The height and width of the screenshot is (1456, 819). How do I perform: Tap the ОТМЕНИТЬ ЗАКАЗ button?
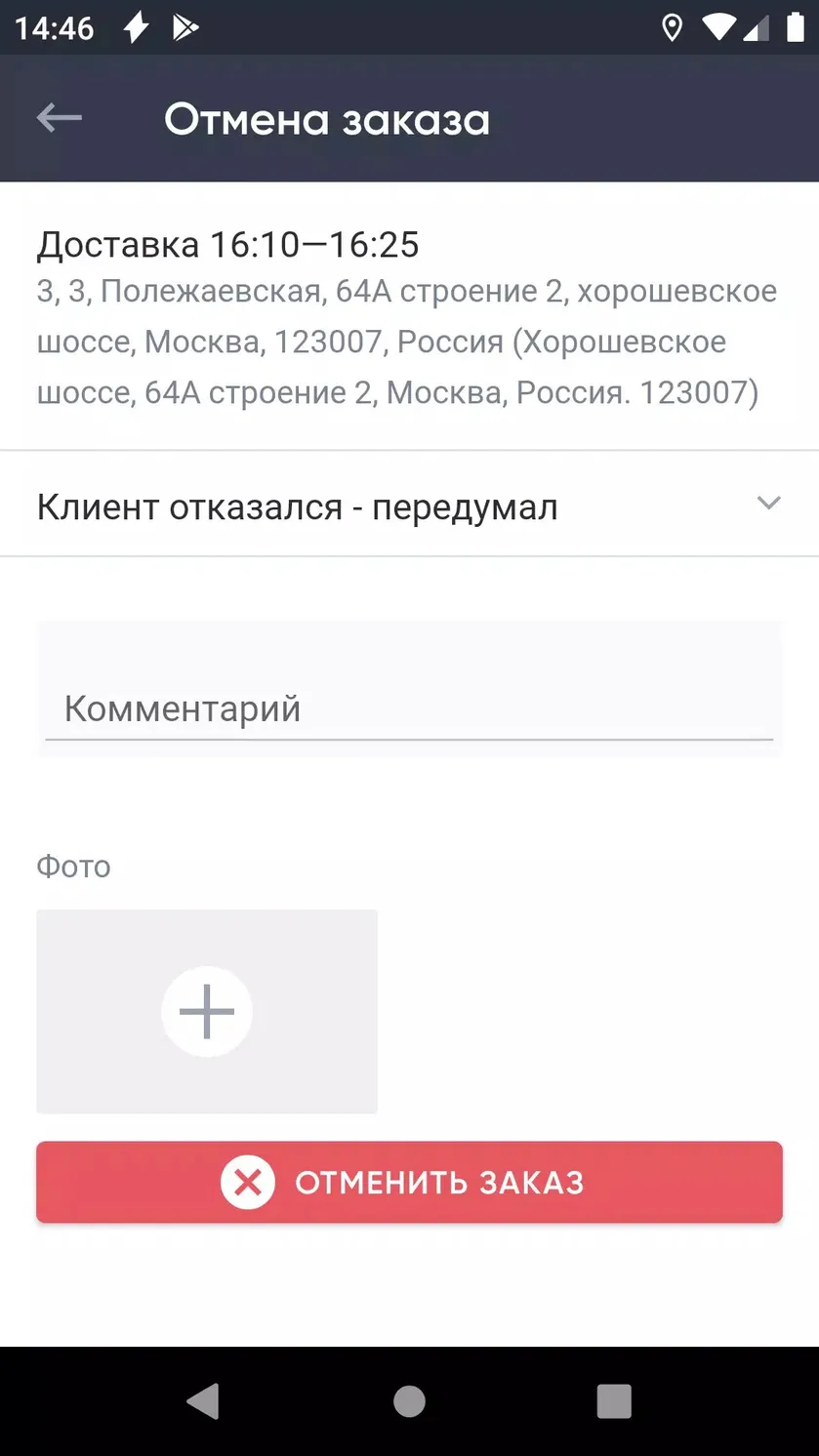[x=409, y=1182]
